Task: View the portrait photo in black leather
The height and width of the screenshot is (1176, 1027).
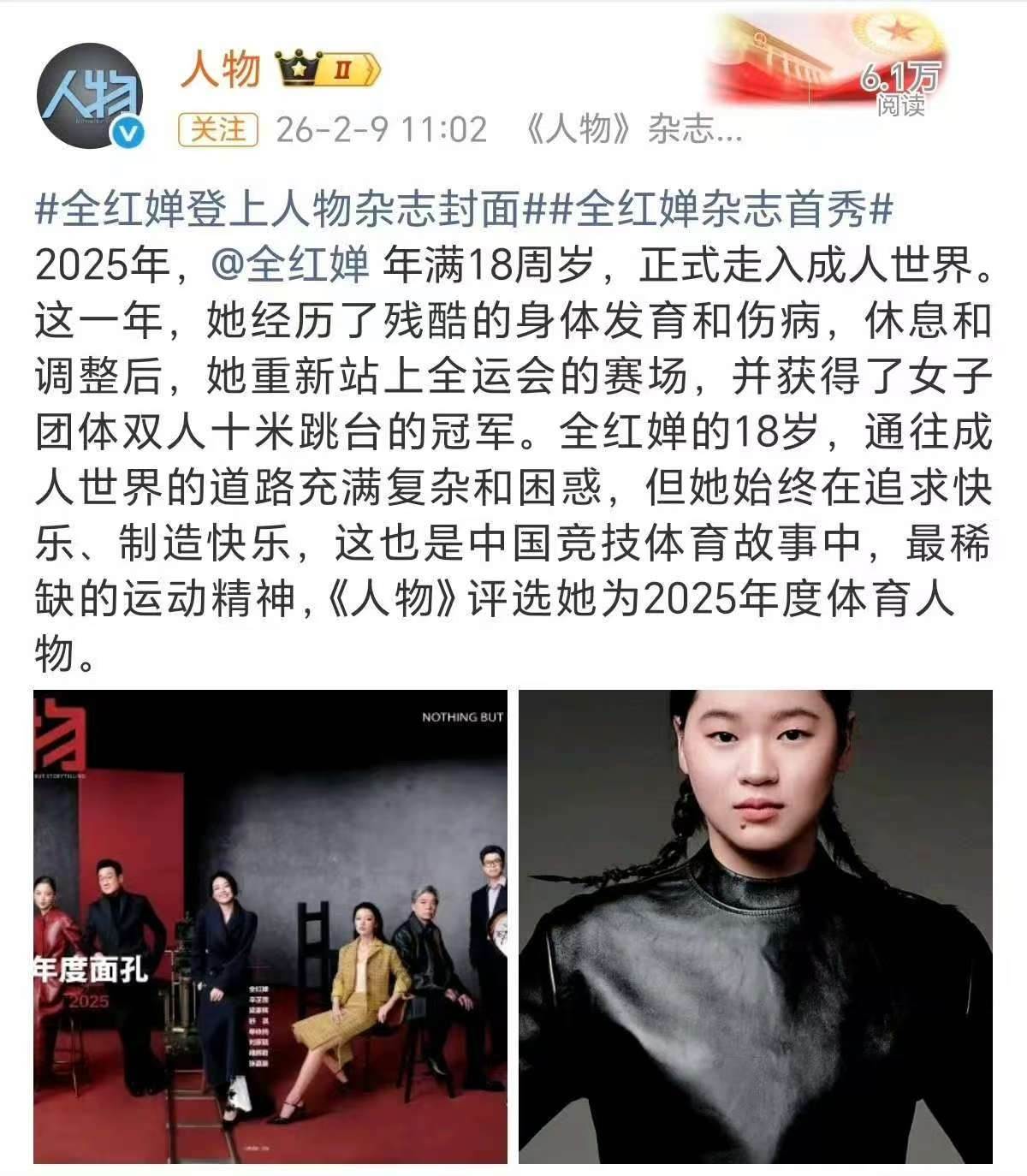Action: point(756,926)
